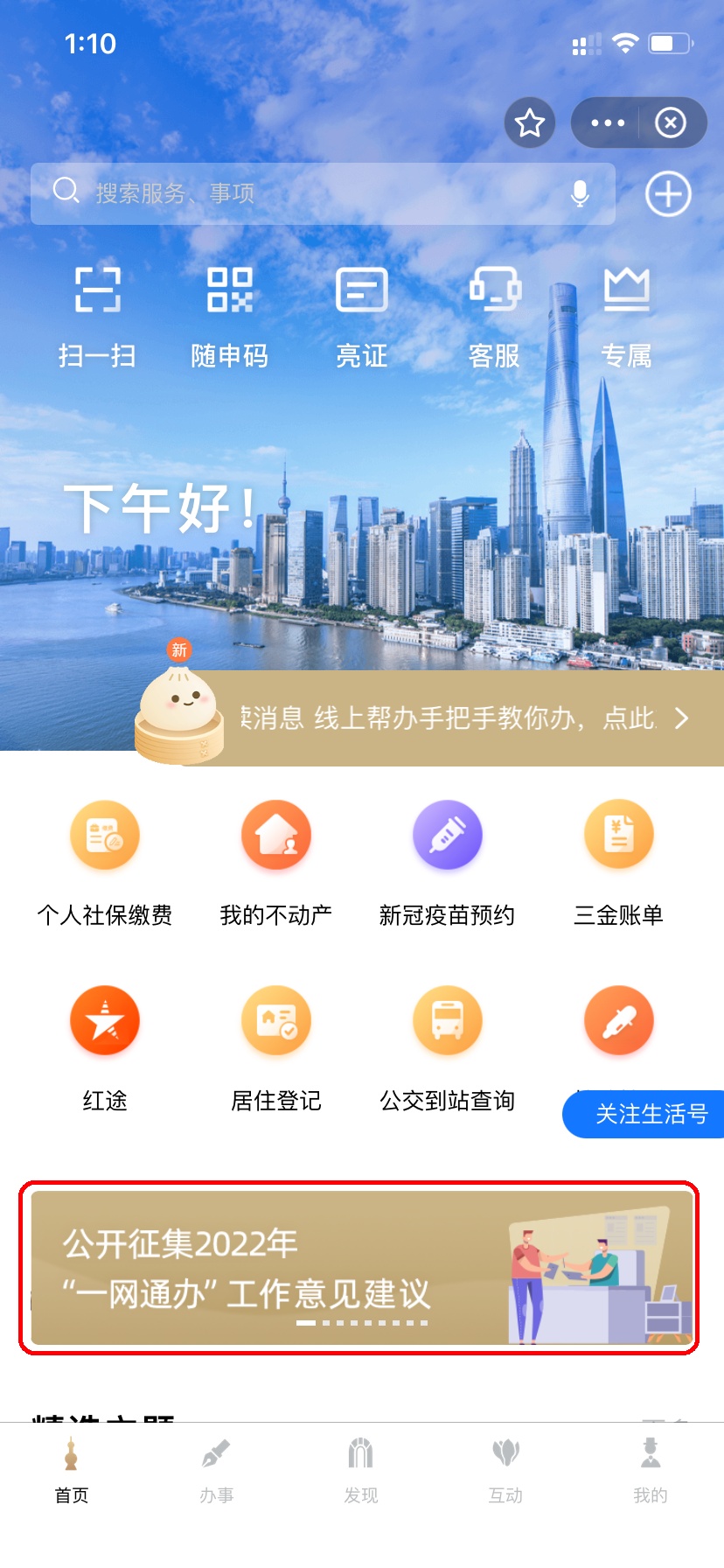Open 专属 exclusive services

[626, 317]
